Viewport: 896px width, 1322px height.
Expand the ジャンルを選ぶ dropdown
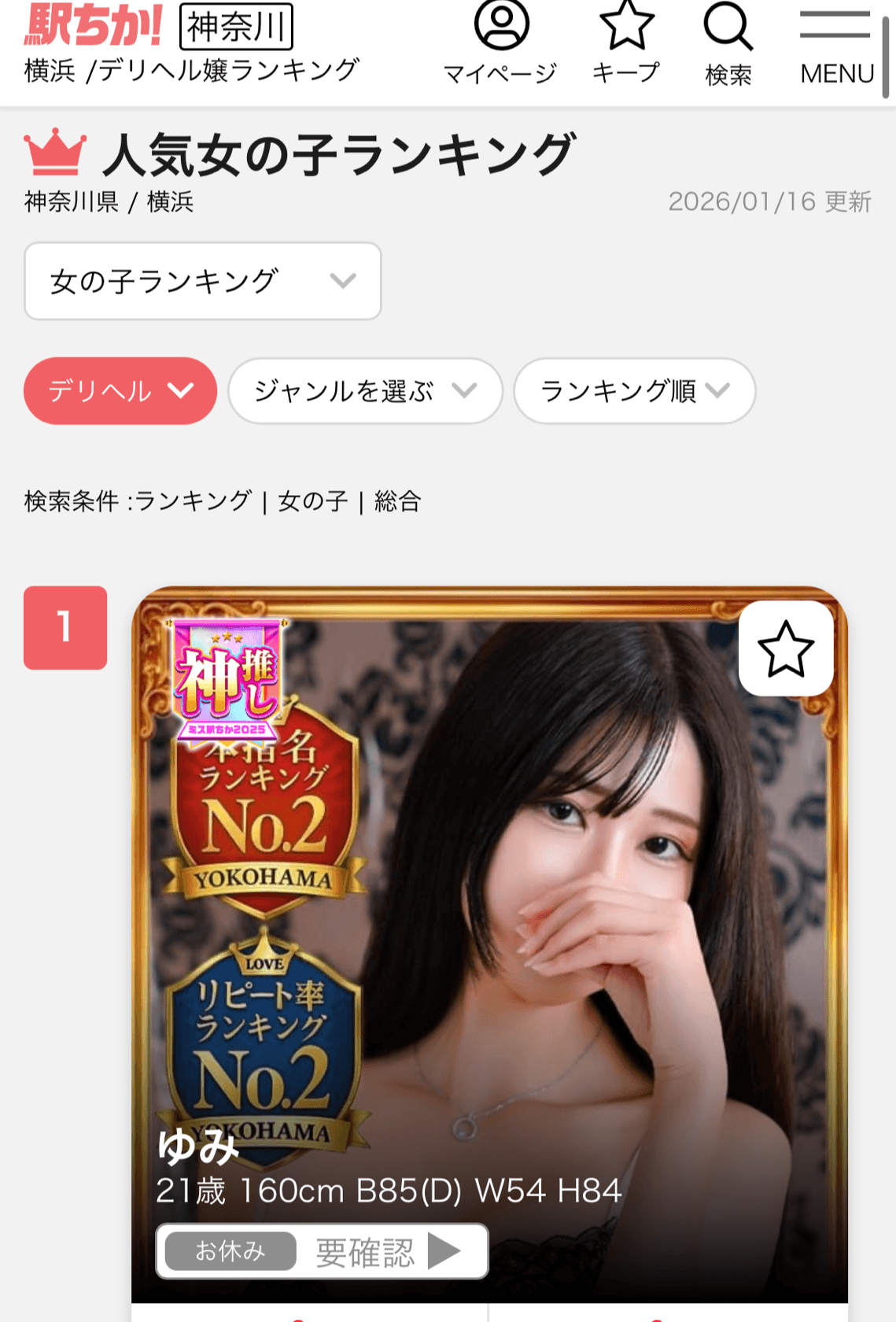click(364, 391)
